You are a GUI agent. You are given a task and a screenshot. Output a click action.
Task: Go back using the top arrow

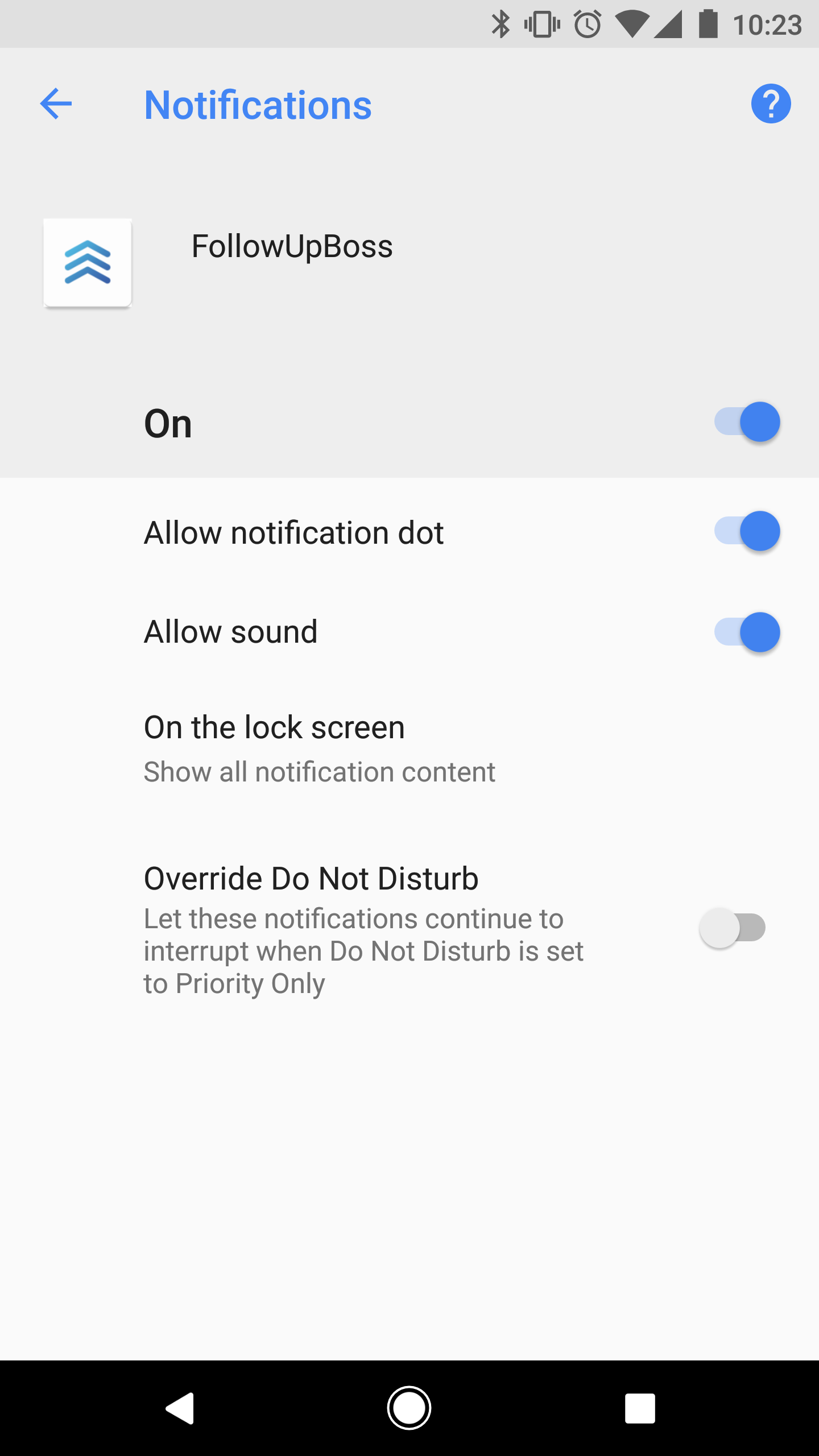pyautogui.click(x=56, y=104)
